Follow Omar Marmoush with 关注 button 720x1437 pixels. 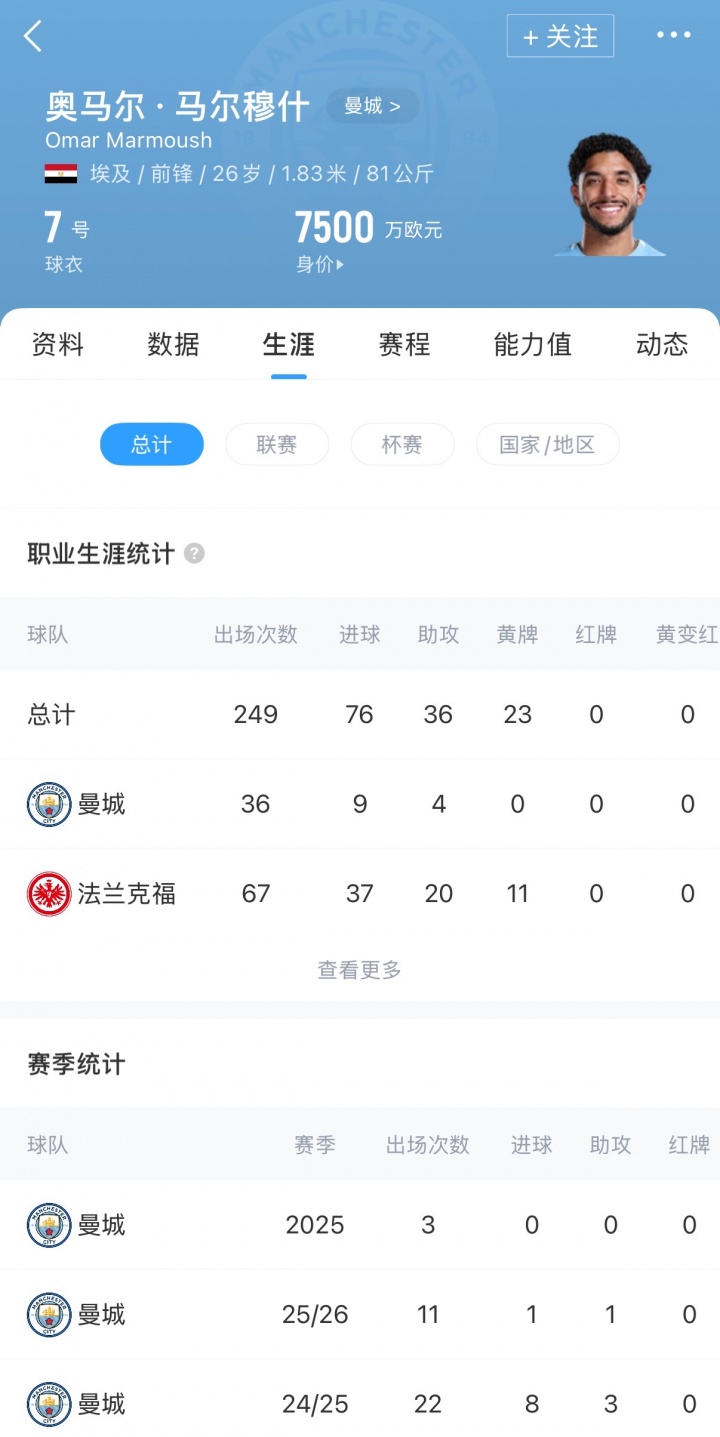[x=560, y=37]
